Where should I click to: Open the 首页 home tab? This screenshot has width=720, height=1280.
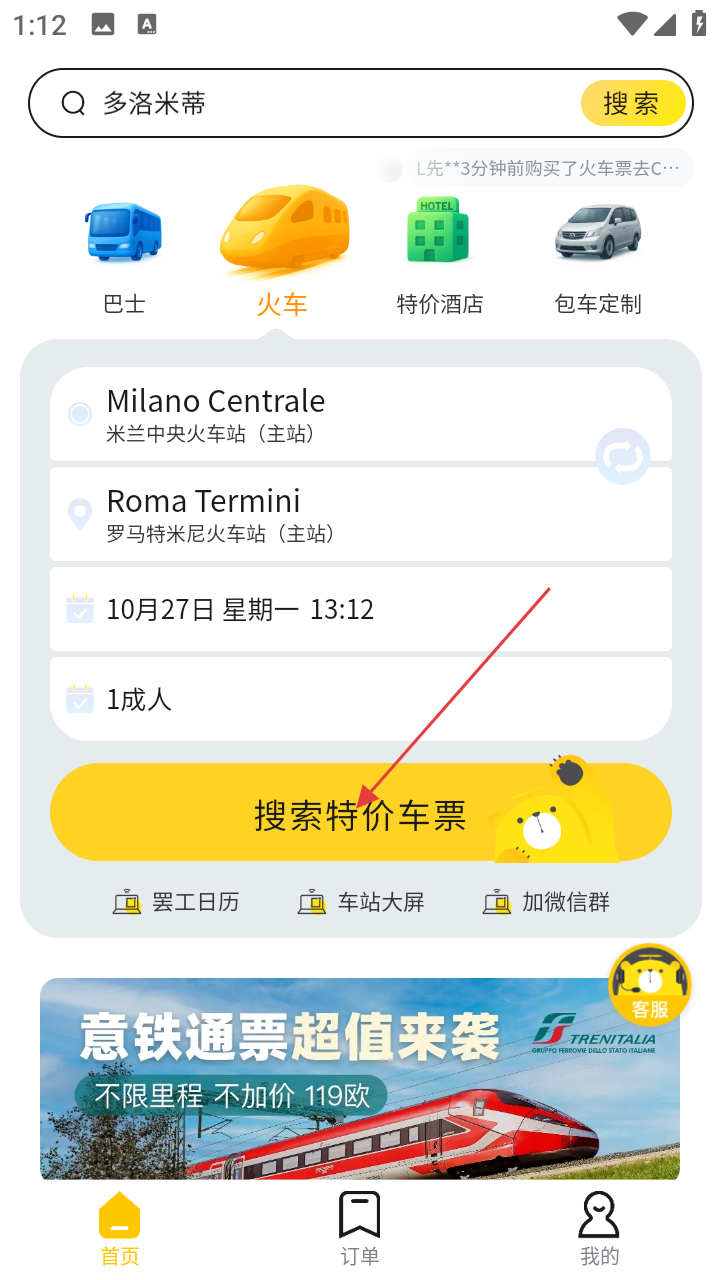click(120, 1228)
